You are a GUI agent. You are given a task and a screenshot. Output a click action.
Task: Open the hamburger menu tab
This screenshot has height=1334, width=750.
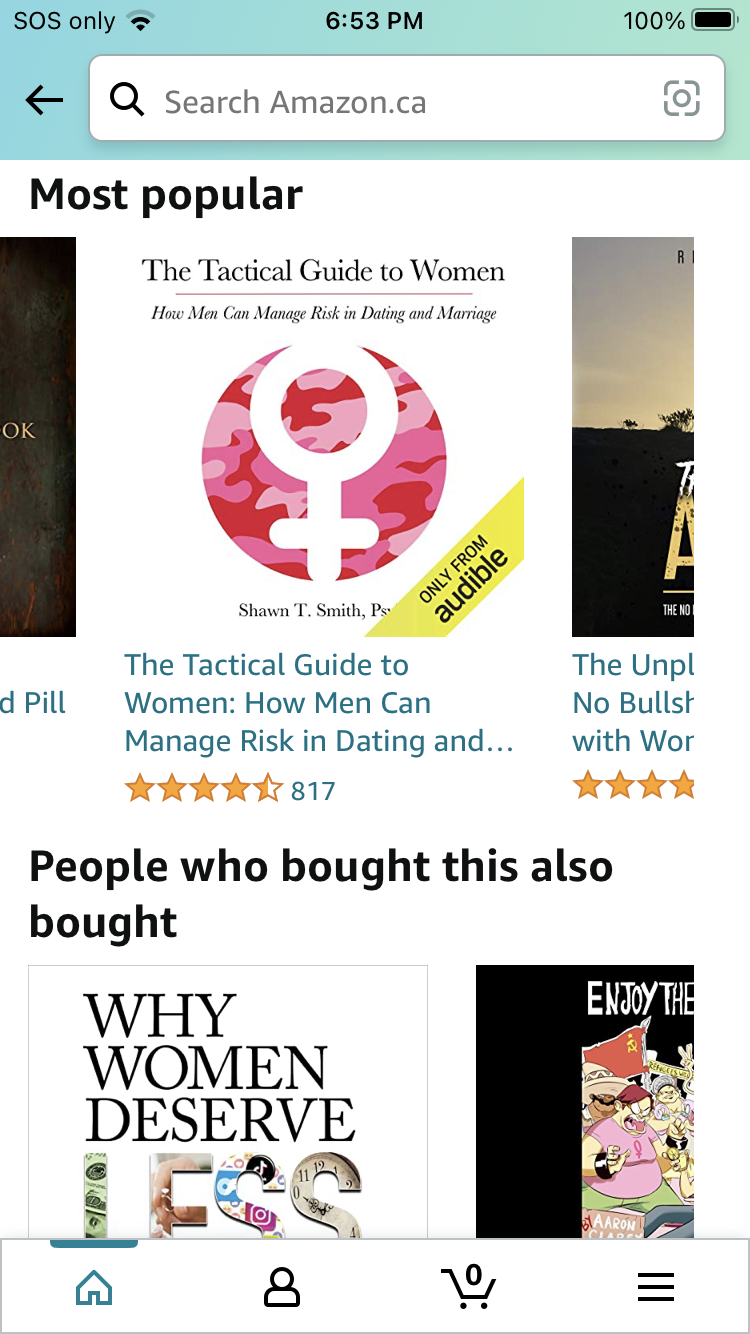pos(656,1288)
